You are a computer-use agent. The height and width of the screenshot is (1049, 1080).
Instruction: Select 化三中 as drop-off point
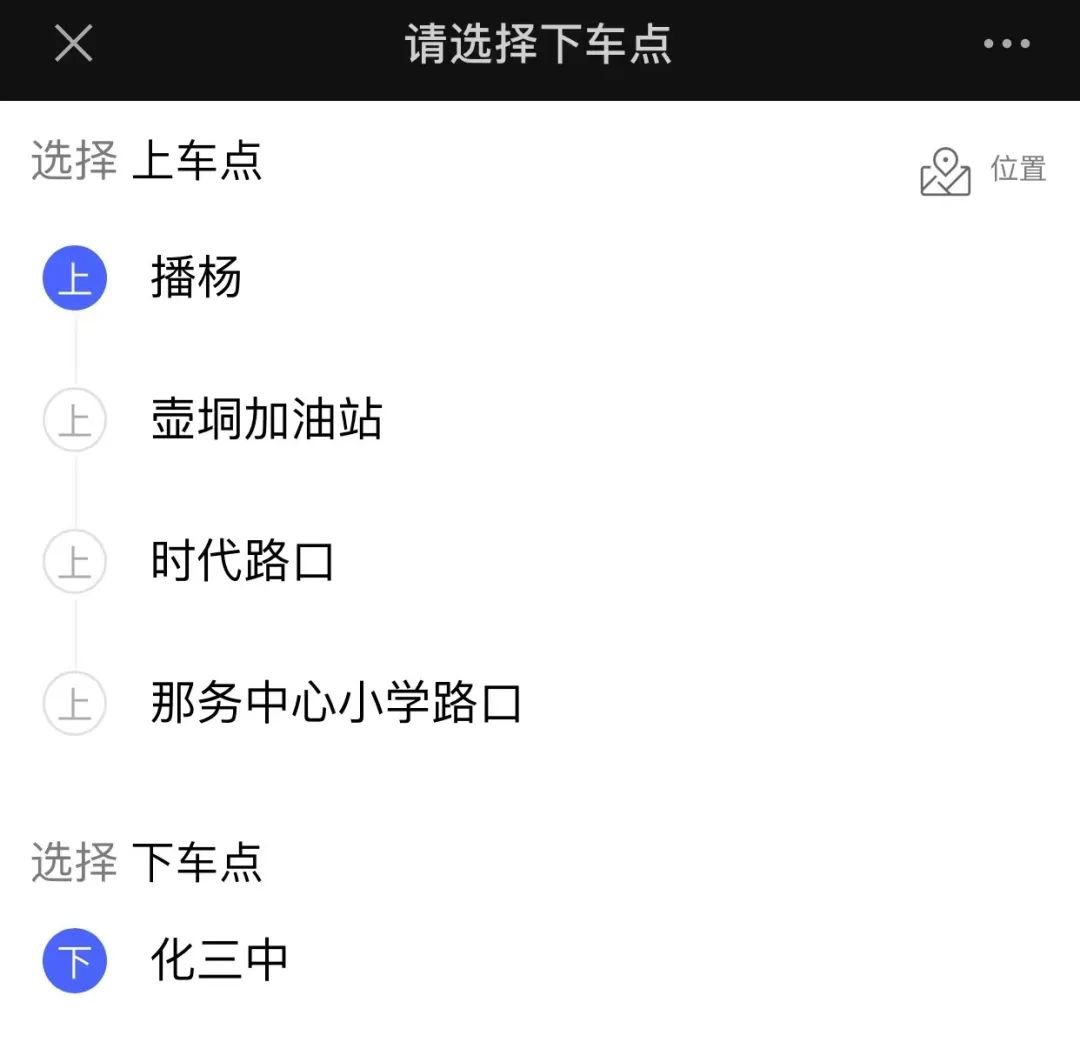(x=219, y=961)
